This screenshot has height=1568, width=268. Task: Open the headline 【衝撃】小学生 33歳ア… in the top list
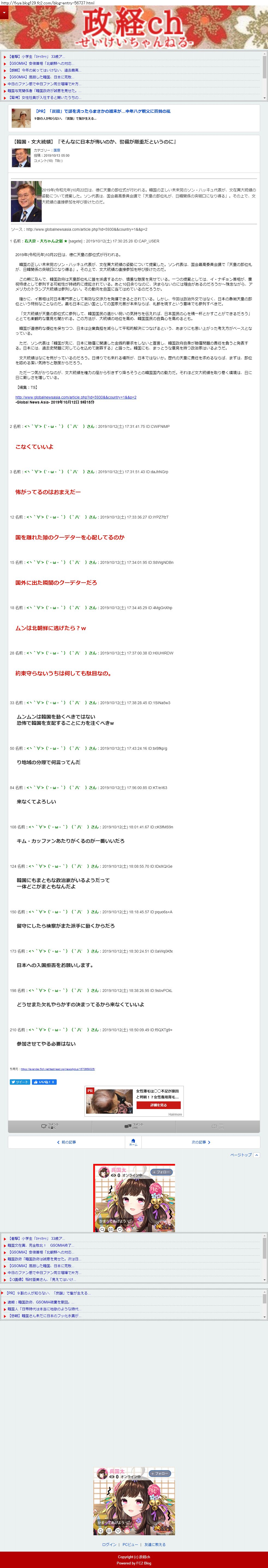click(x=37, y=57)
